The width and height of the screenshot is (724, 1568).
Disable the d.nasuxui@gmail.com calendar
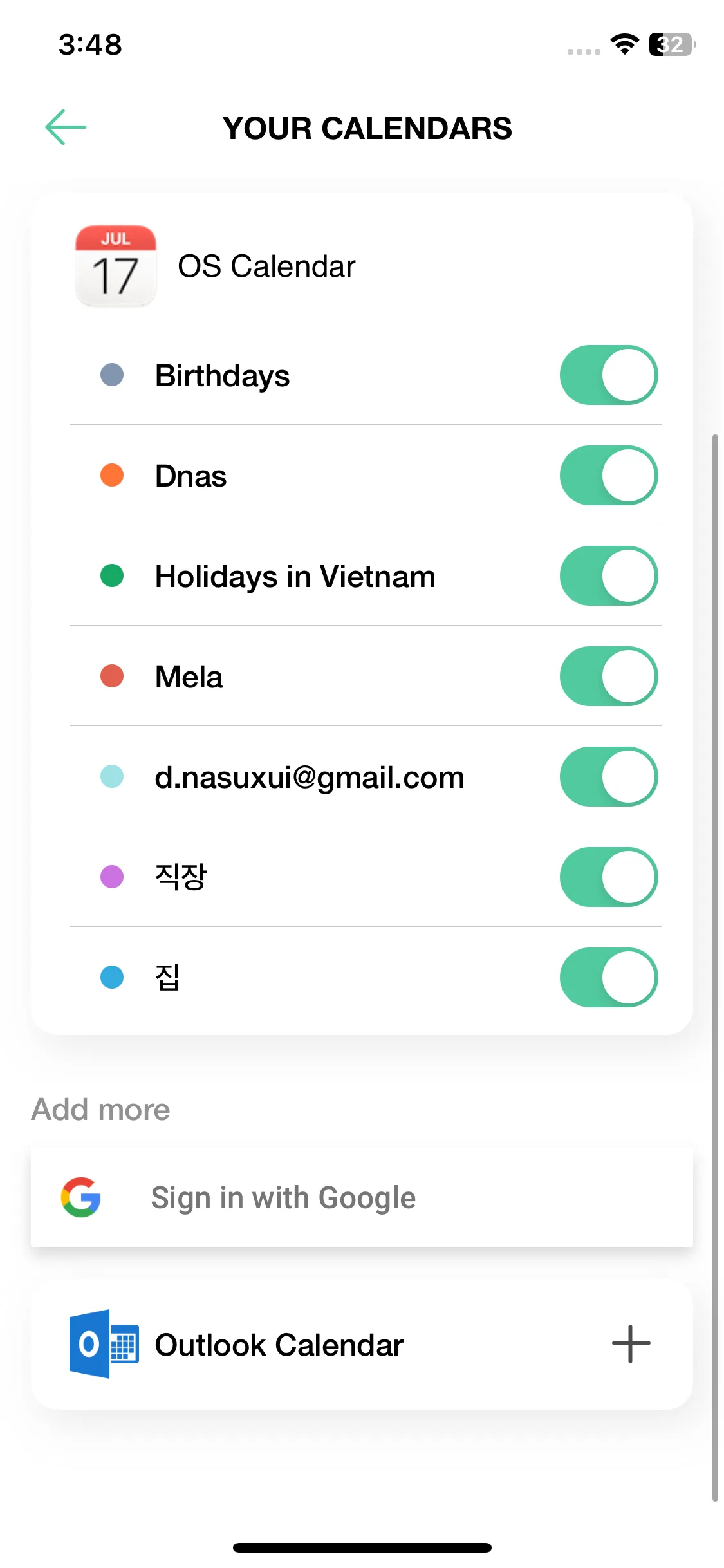pos(608,777)
